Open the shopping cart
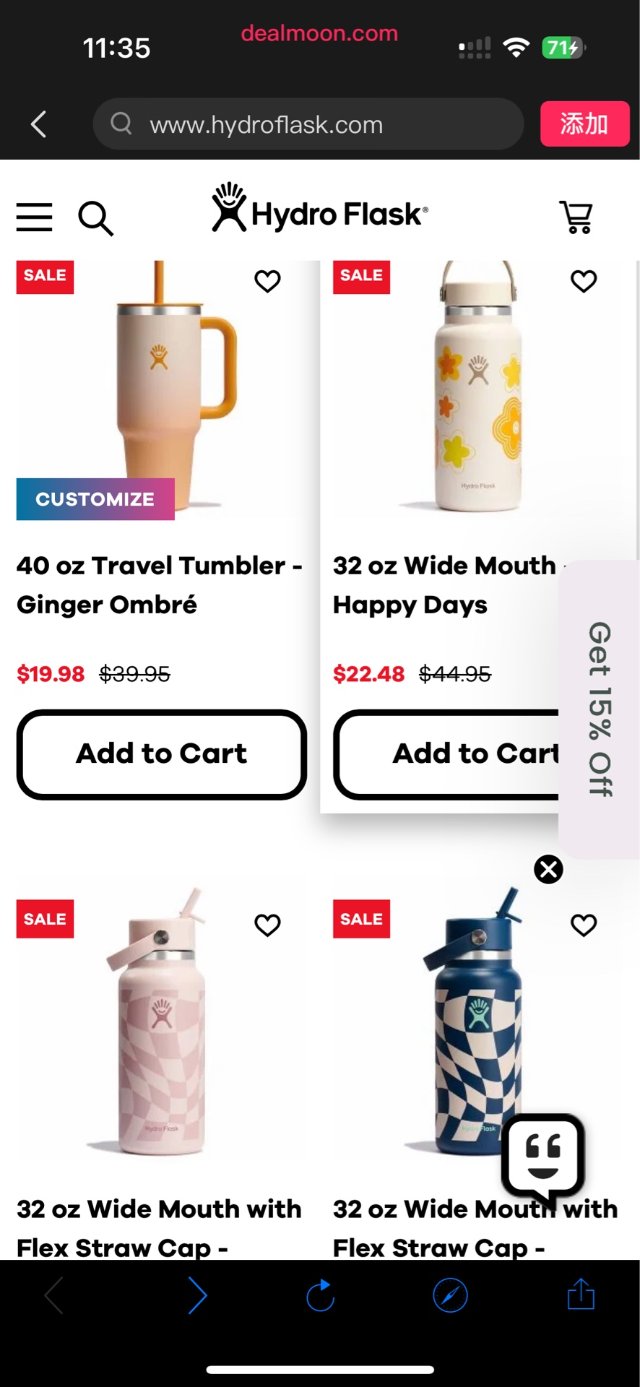This screenshot has height=1387, width=640. pyautogui.click(x=576, y=217)
